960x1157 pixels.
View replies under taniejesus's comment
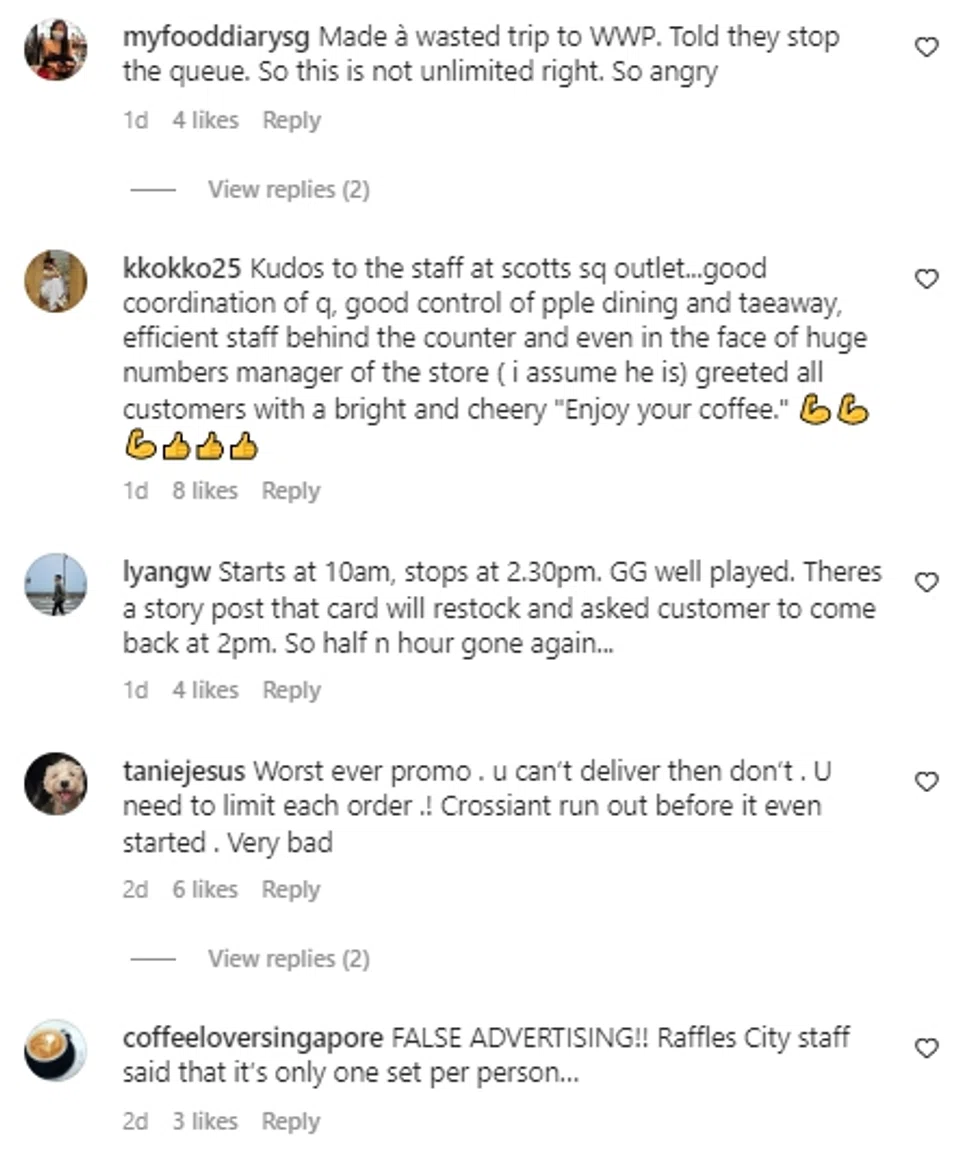pyautogui.click(x=288, y=959)
